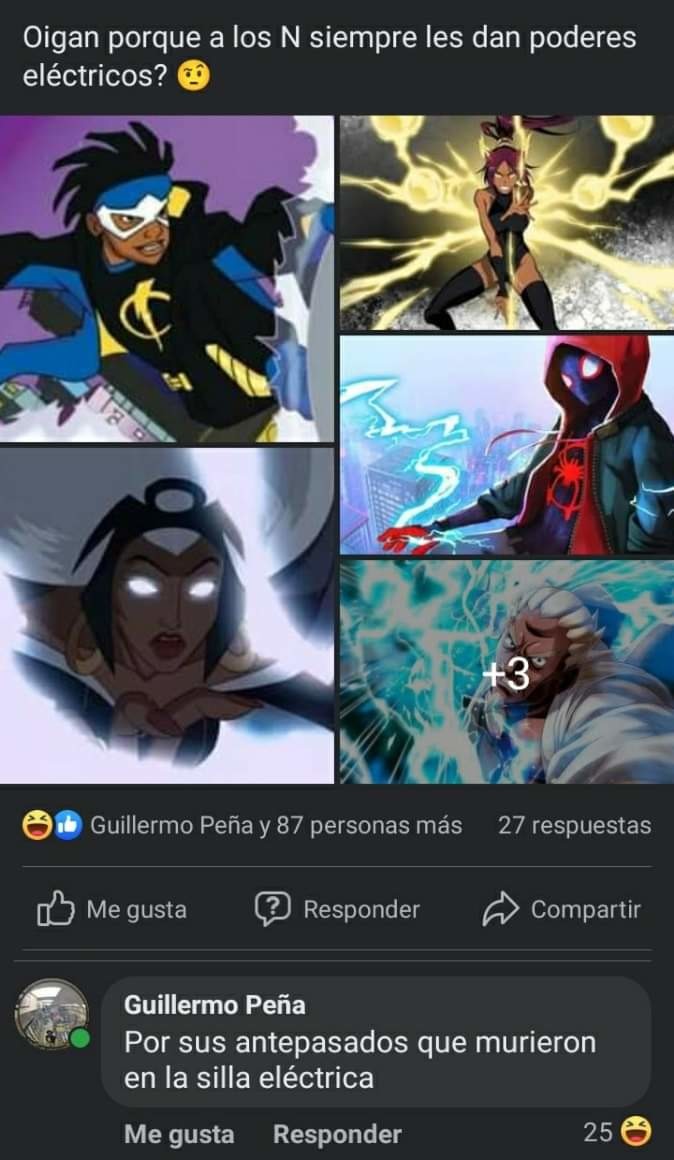View the 25 reactions on the comment
The height and width of the screenshot is (1160, 674).
click(618, 1131)
